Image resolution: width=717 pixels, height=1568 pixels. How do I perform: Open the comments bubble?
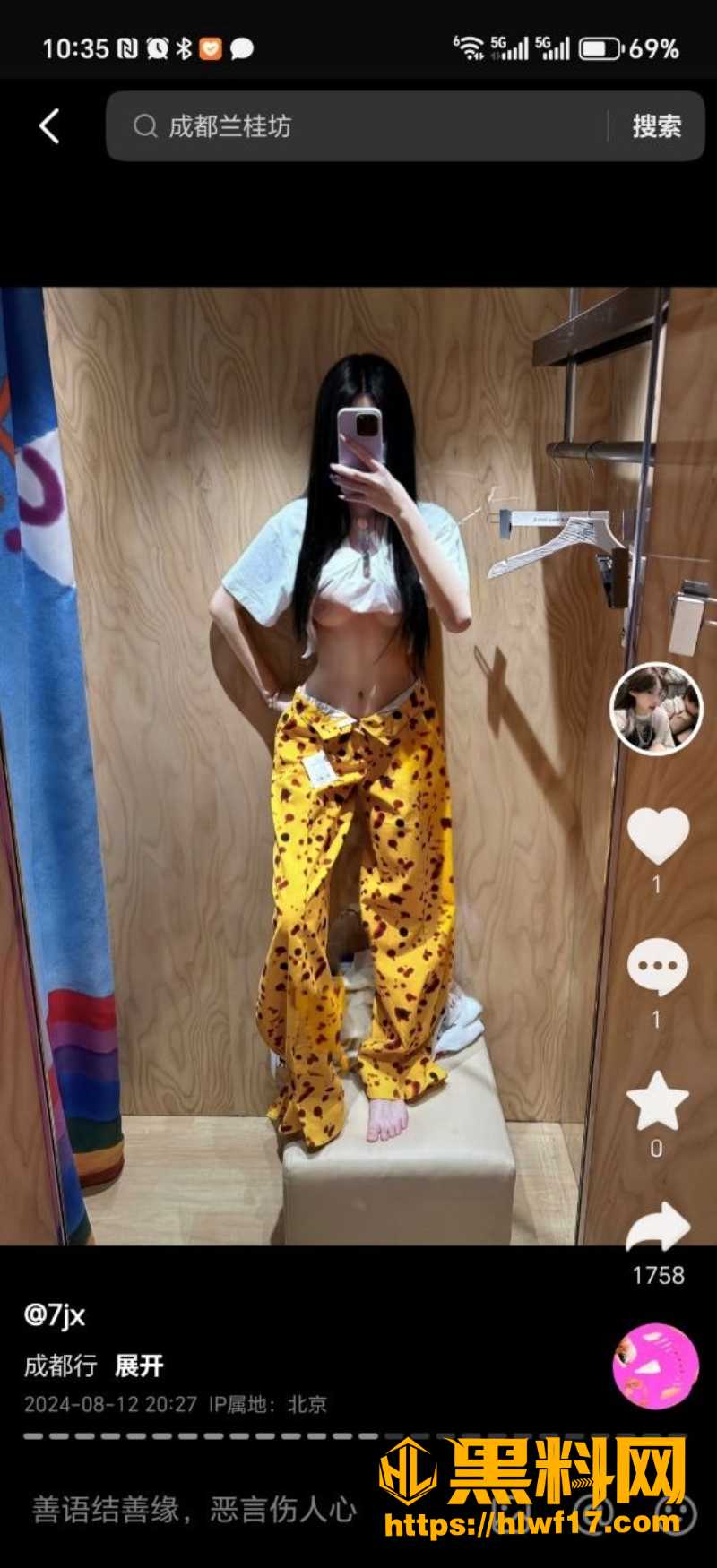click(658, 967)
